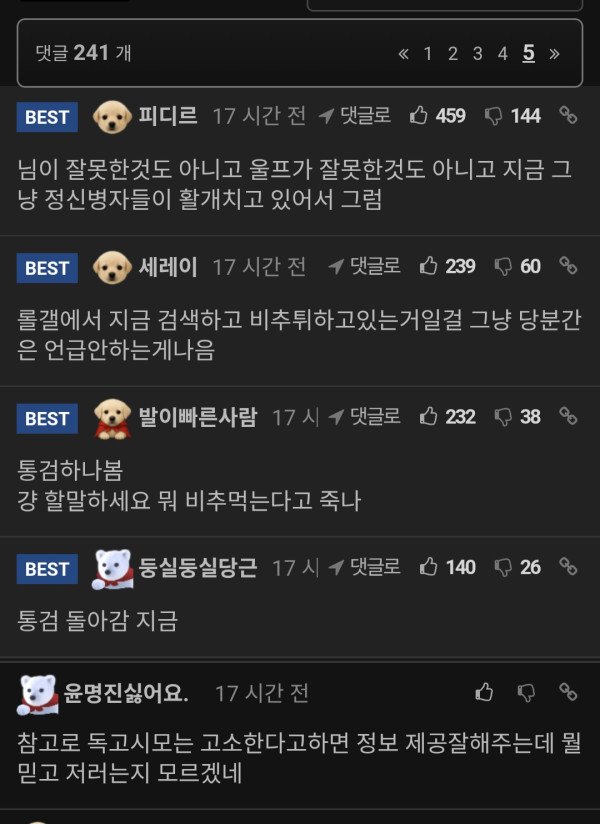This screenshot has height=824, width=600.
Task: Copy link of 윤명진싫어요.'s comment
Action: point(568,692)
